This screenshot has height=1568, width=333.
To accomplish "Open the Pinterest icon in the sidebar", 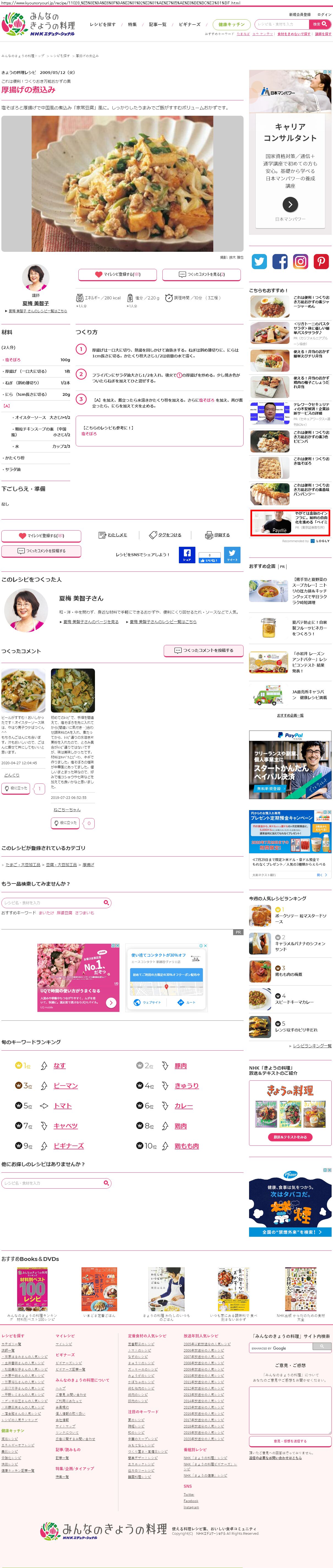I will click(321, 262).
